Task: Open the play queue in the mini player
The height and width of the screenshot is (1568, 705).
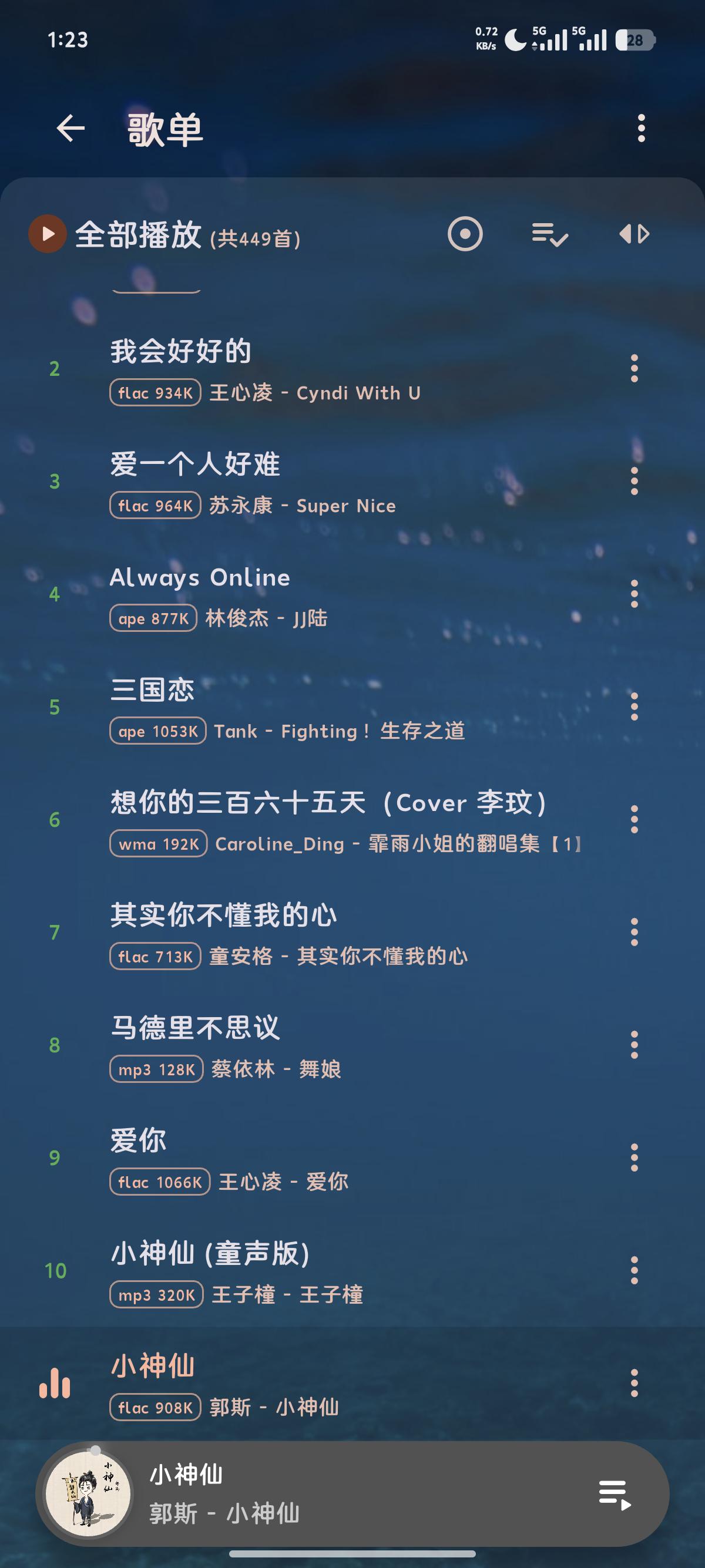Action: 615,1495
